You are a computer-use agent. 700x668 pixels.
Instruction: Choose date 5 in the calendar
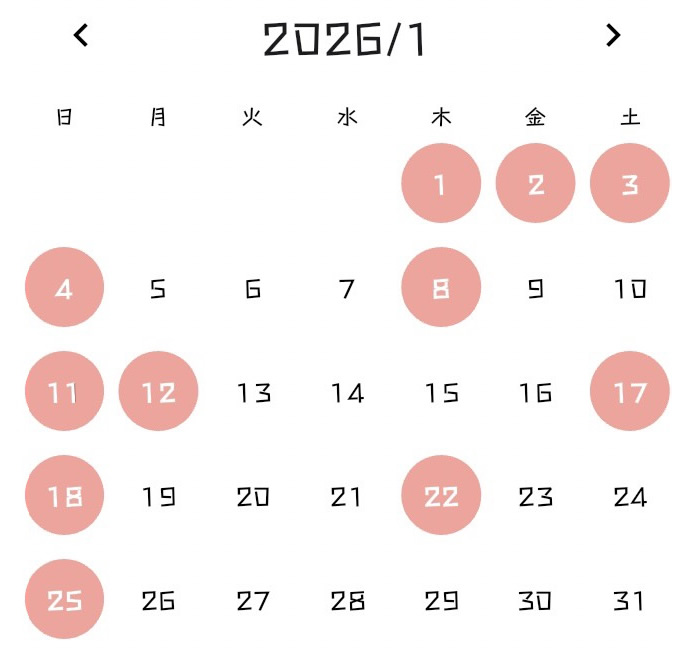158,289
